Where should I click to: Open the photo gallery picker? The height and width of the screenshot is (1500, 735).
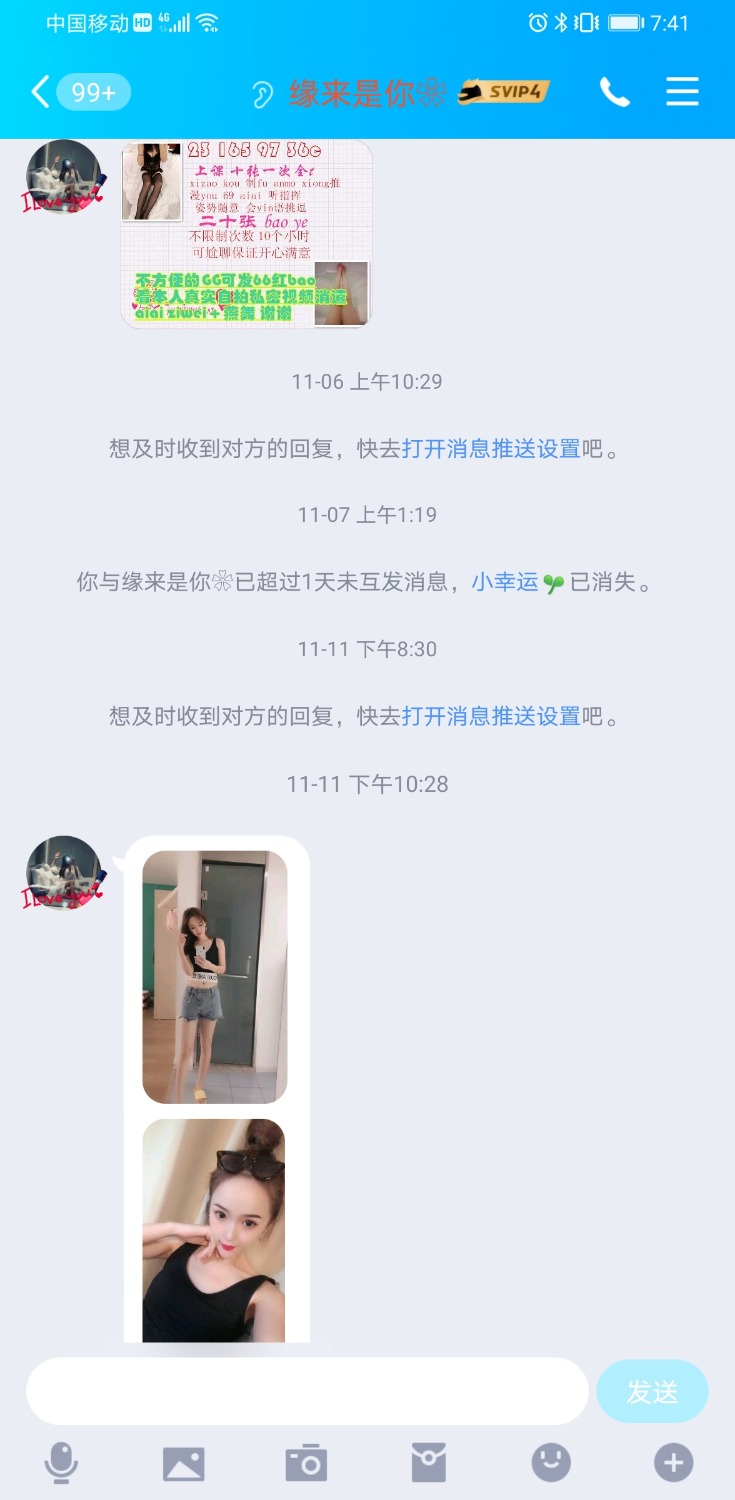tap(184, 1463)
